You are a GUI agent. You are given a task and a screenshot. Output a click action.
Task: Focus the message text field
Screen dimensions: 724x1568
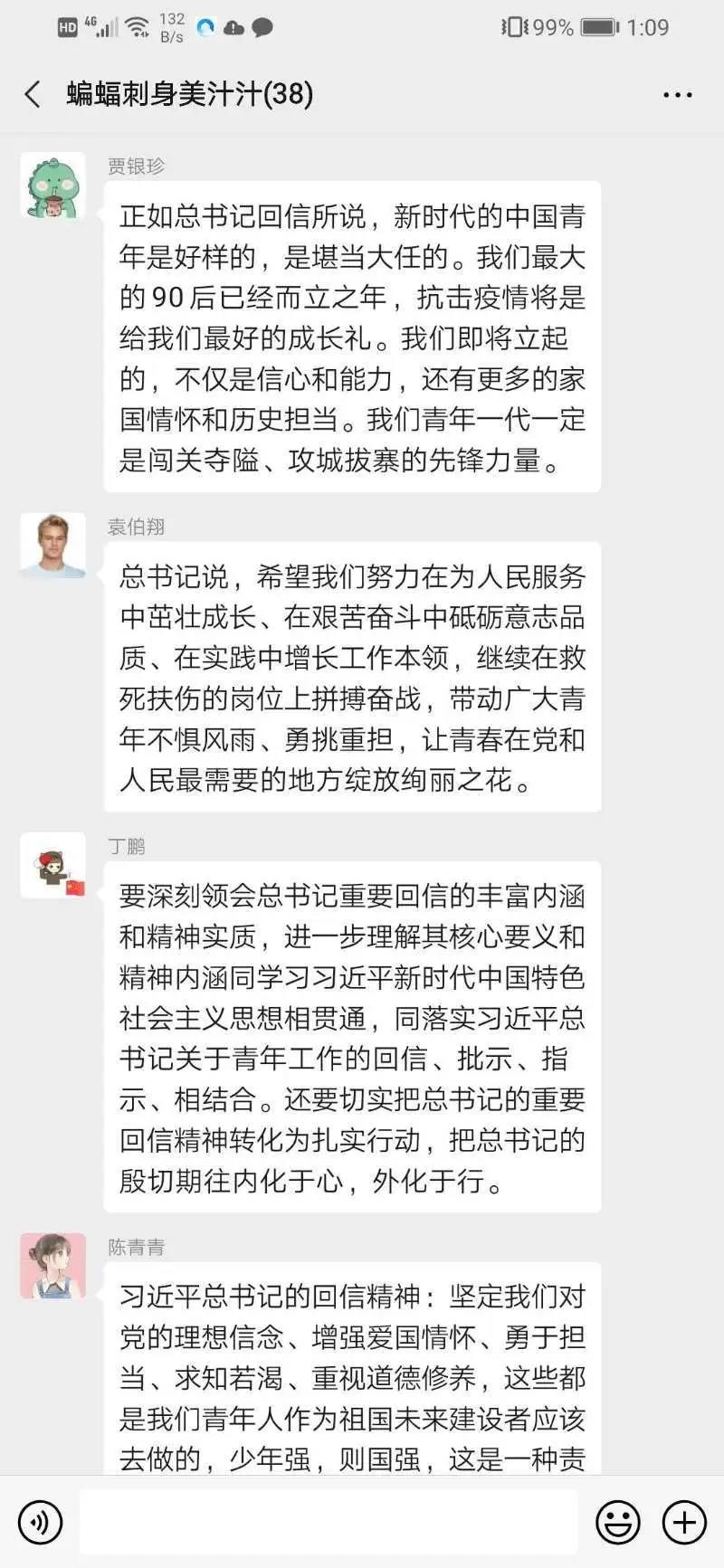tap(328, 1523)
